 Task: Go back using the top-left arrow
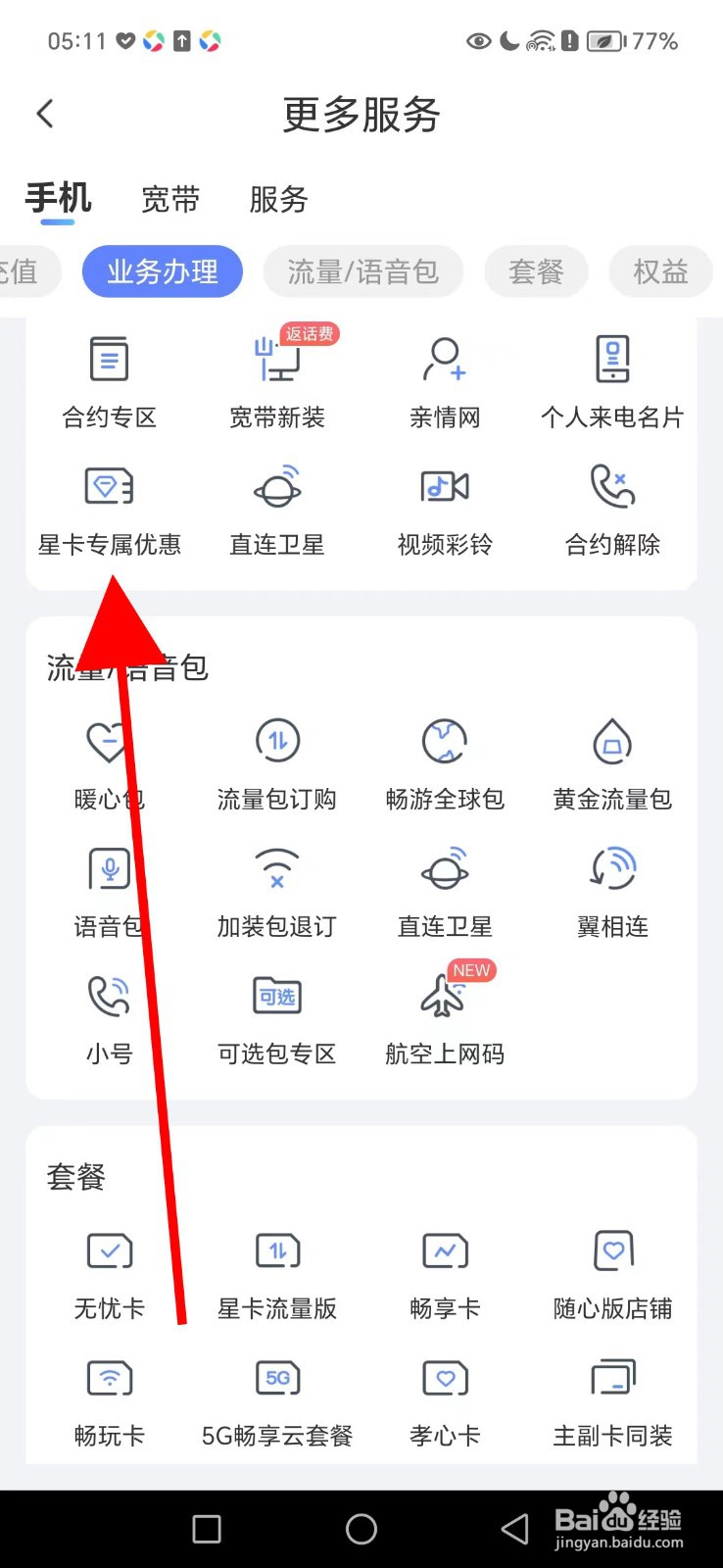(x=45, y=114)
